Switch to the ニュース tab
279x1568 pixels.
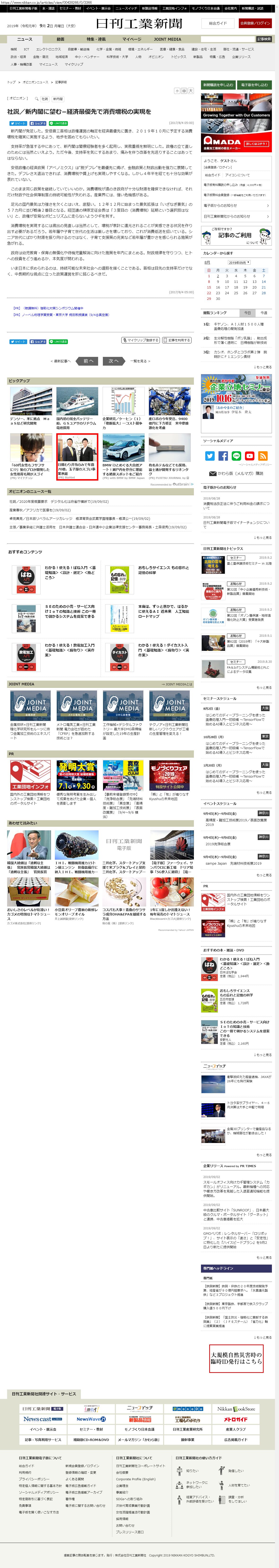point(24,39)
